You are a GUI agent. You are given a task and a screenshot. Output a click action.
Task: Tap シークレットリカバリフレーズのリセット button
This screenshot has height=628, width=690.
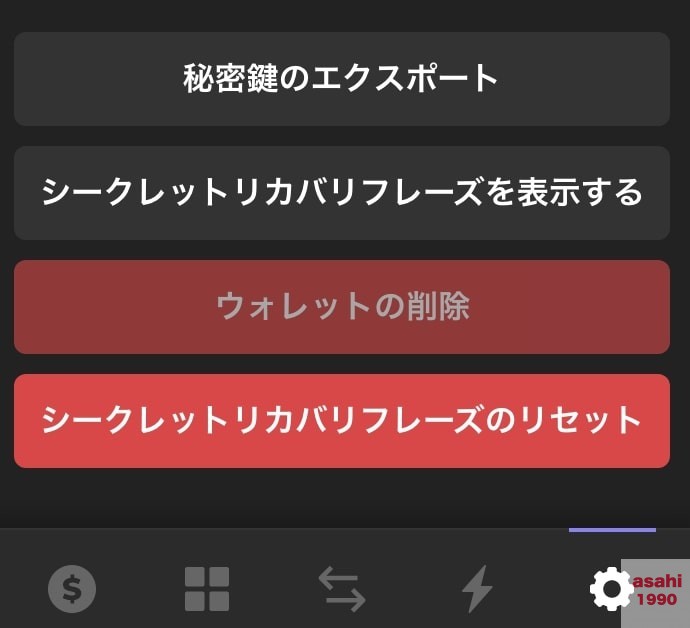click(341, 420)
